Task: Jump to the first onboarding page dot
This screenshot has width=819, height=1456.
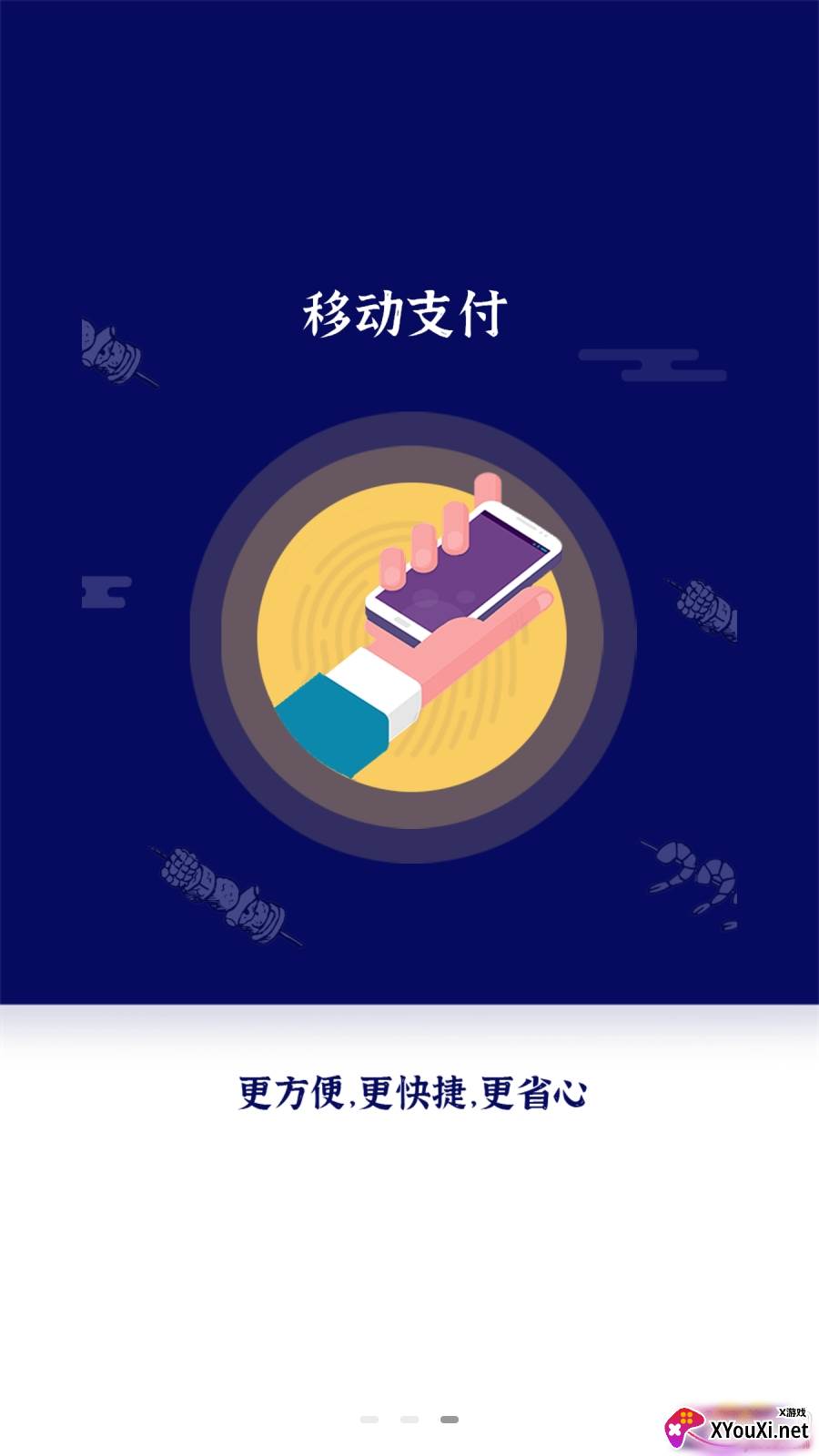Action: [x=369, y=1419]
